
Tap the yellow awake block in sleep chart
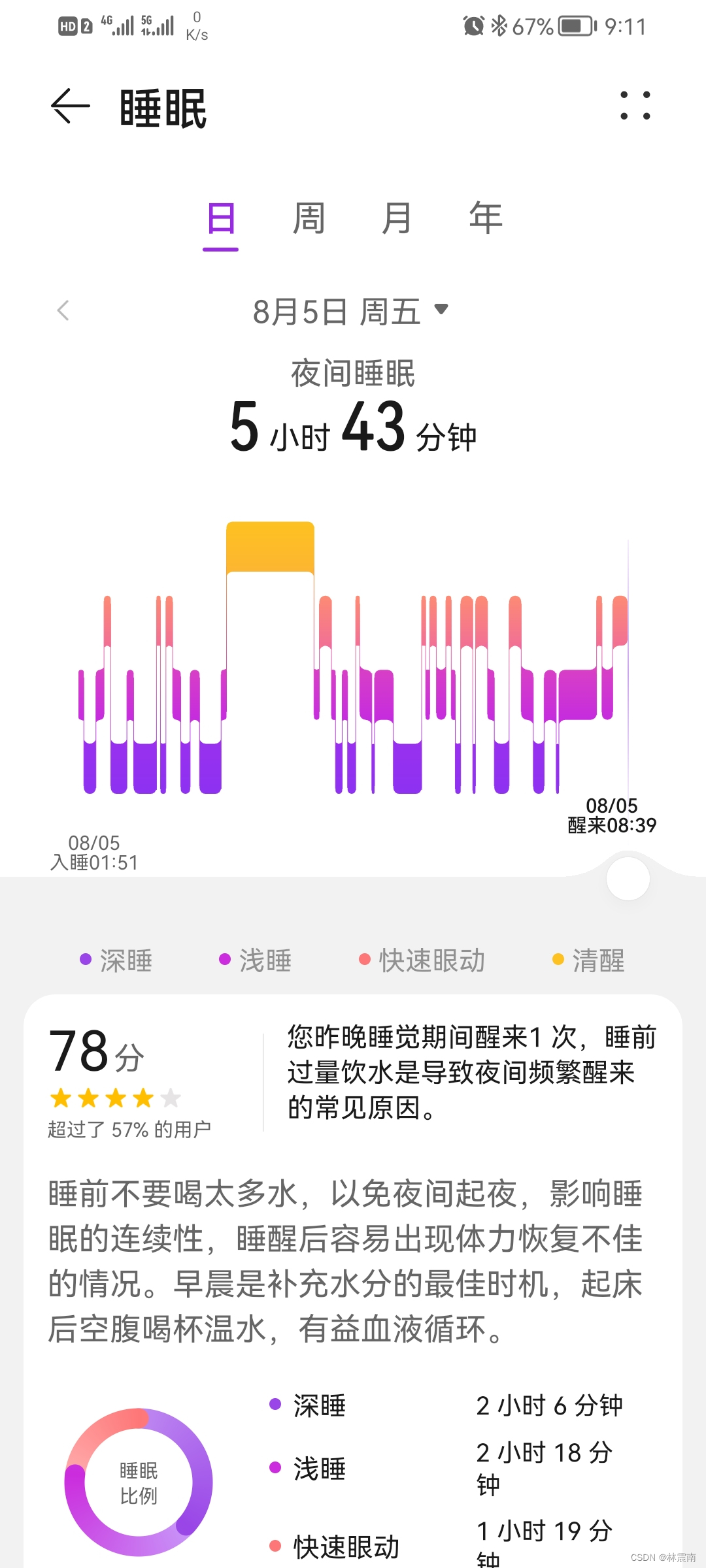270,547
